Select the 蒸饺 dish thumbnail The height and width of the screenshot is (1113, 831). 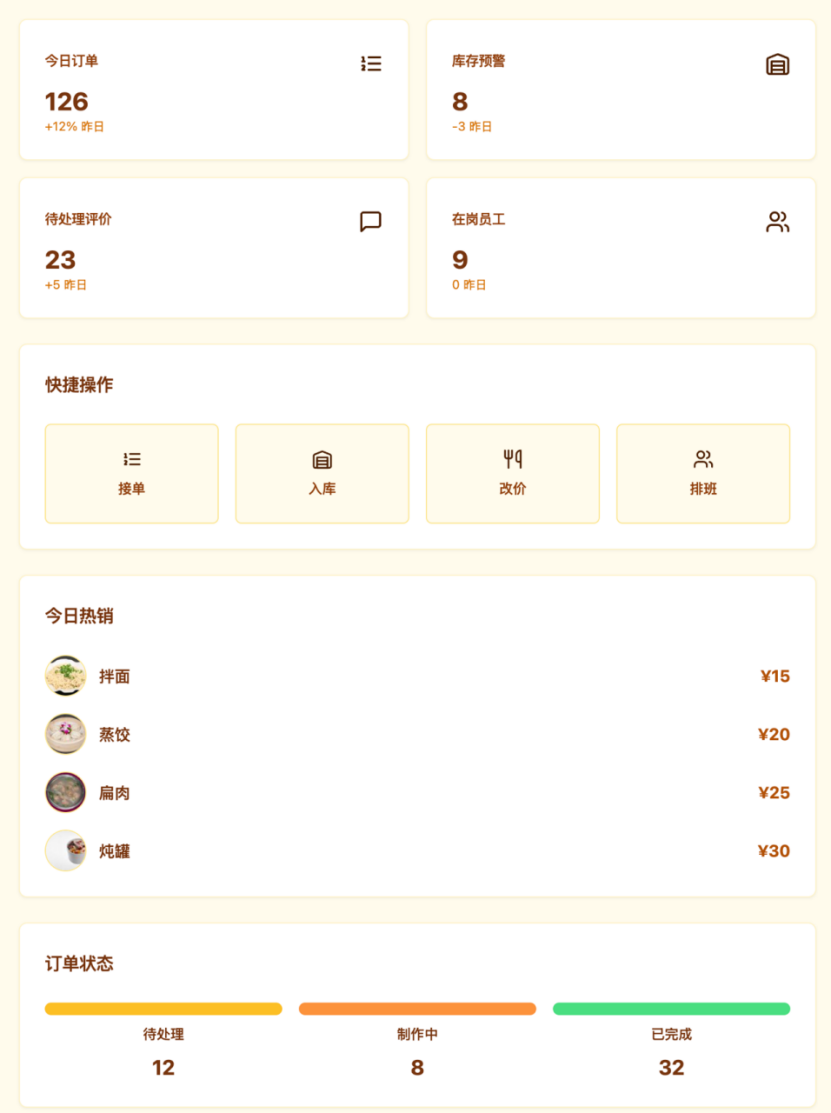[x=65, y=734]
